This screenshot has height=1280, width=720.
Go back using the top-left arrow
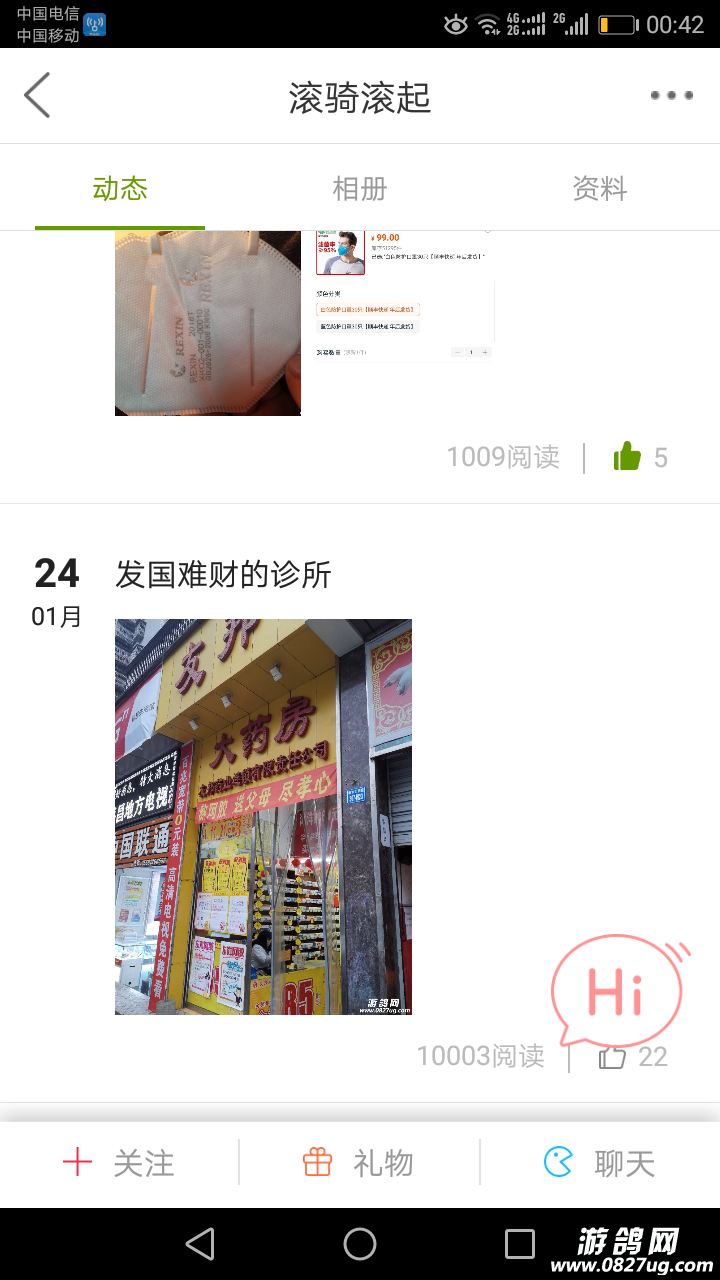37,96
